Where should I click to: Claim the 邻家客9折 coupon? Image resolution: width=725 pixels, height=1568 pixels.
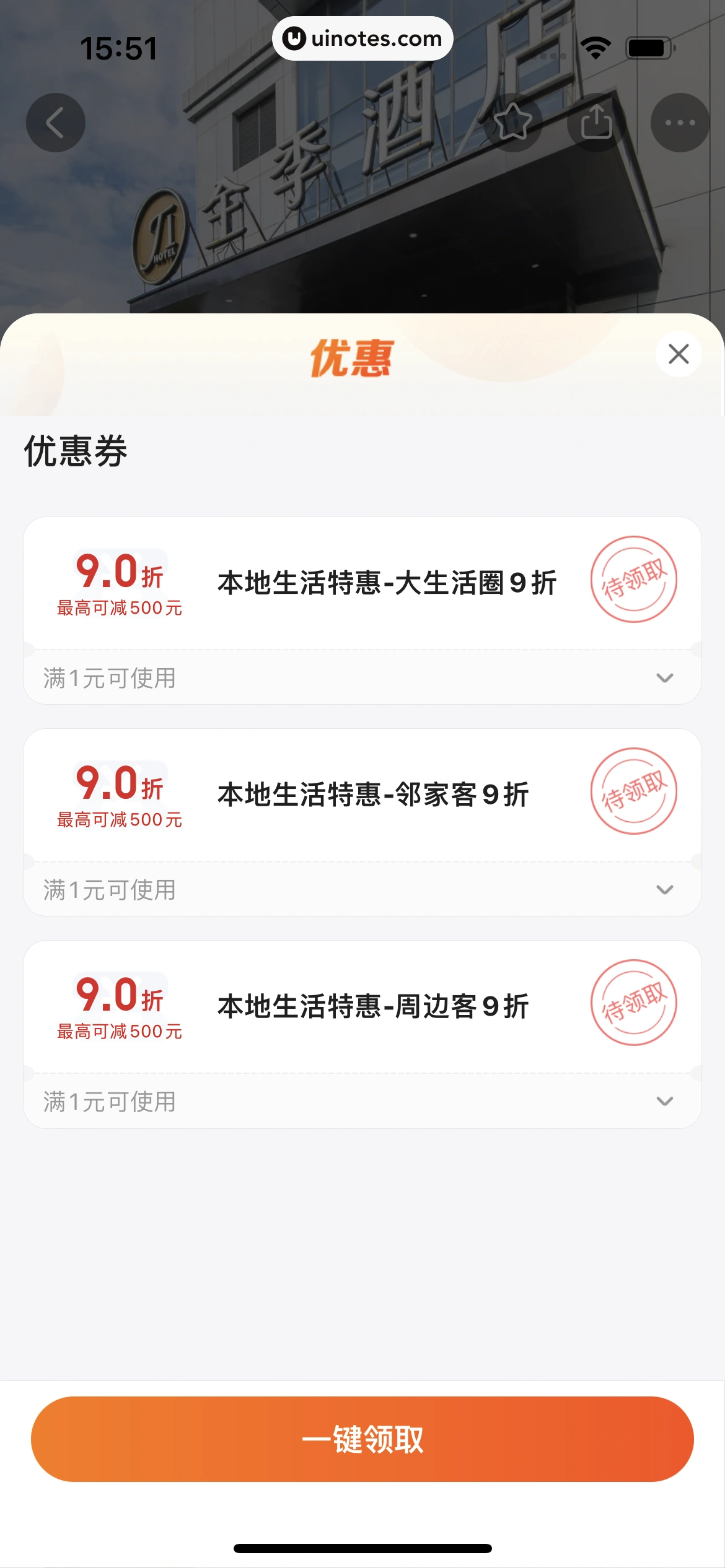coord(633,791)
